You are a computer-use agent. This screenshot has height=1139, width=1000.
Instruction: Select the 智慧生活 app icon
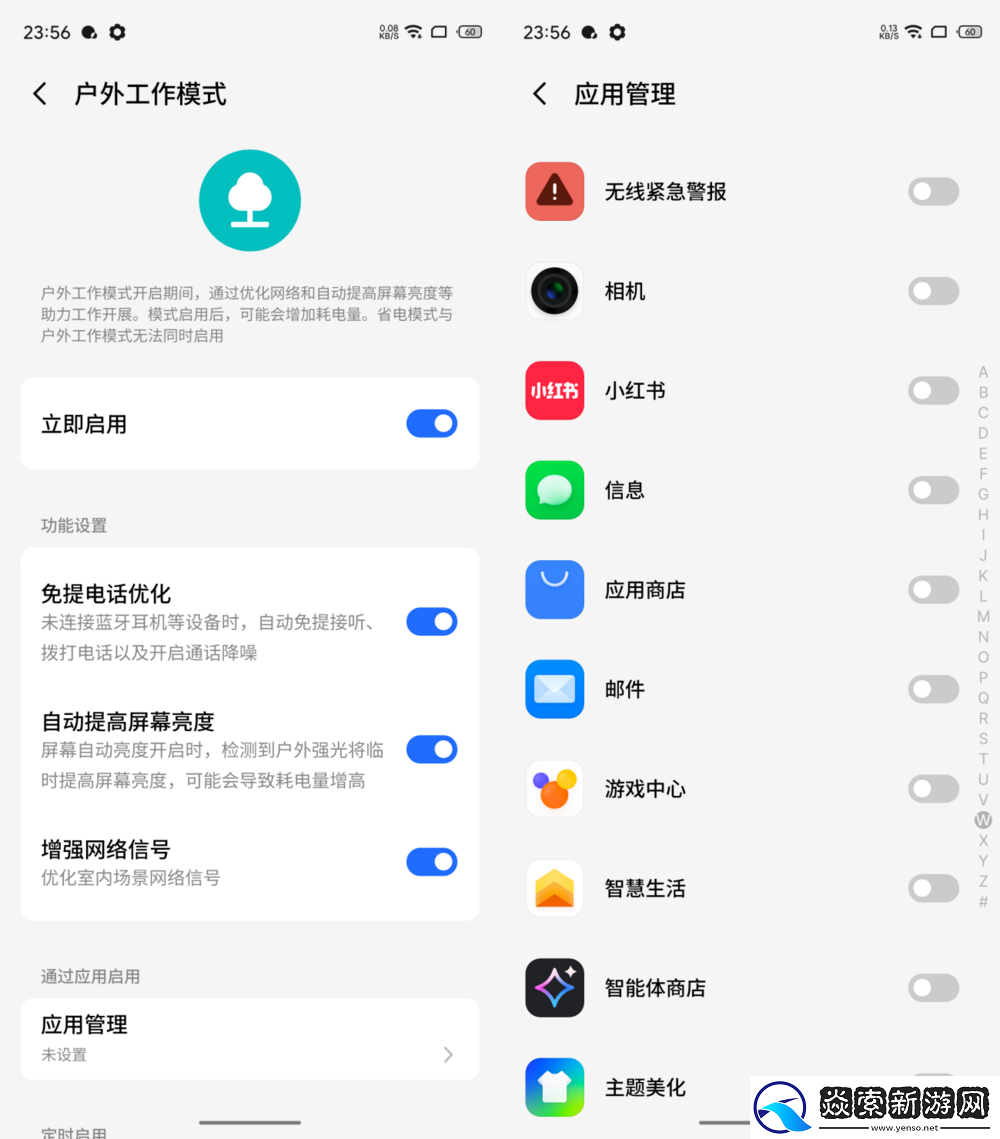pos(554,888)
